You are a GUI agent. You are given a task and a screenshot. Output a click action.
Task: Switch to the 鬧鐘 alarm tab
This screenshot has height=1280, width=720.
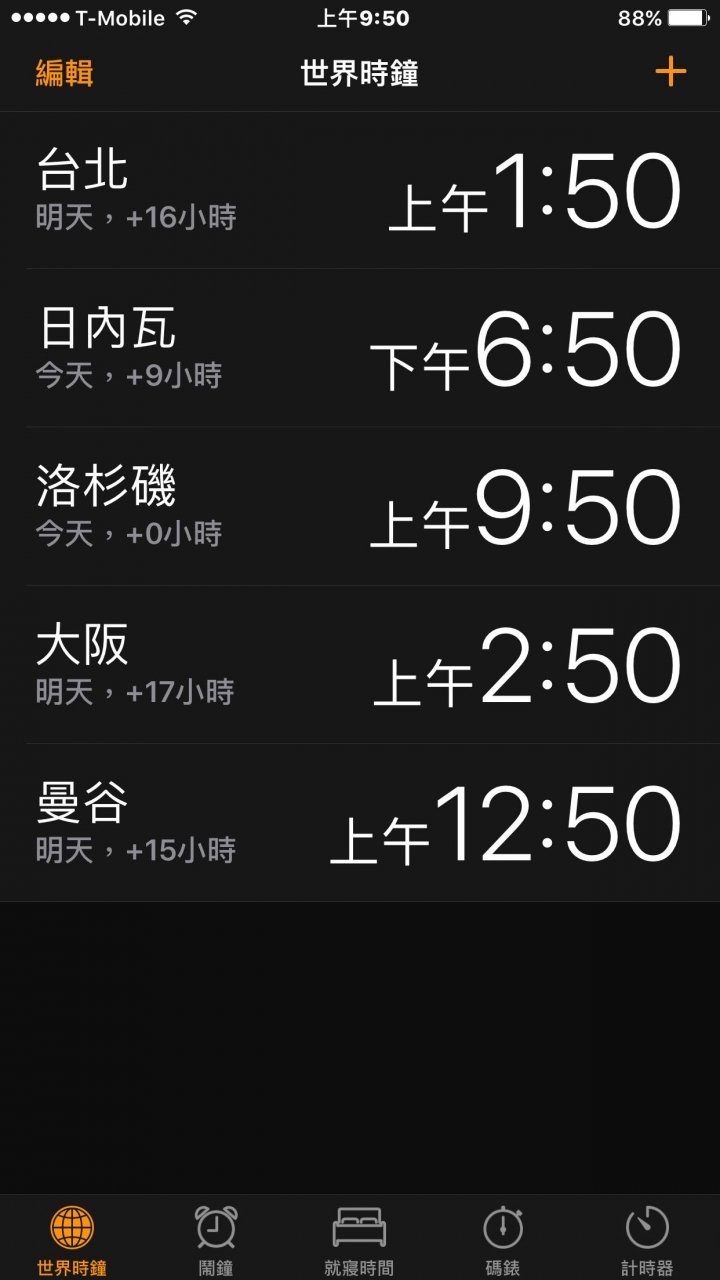point(216,1238)
